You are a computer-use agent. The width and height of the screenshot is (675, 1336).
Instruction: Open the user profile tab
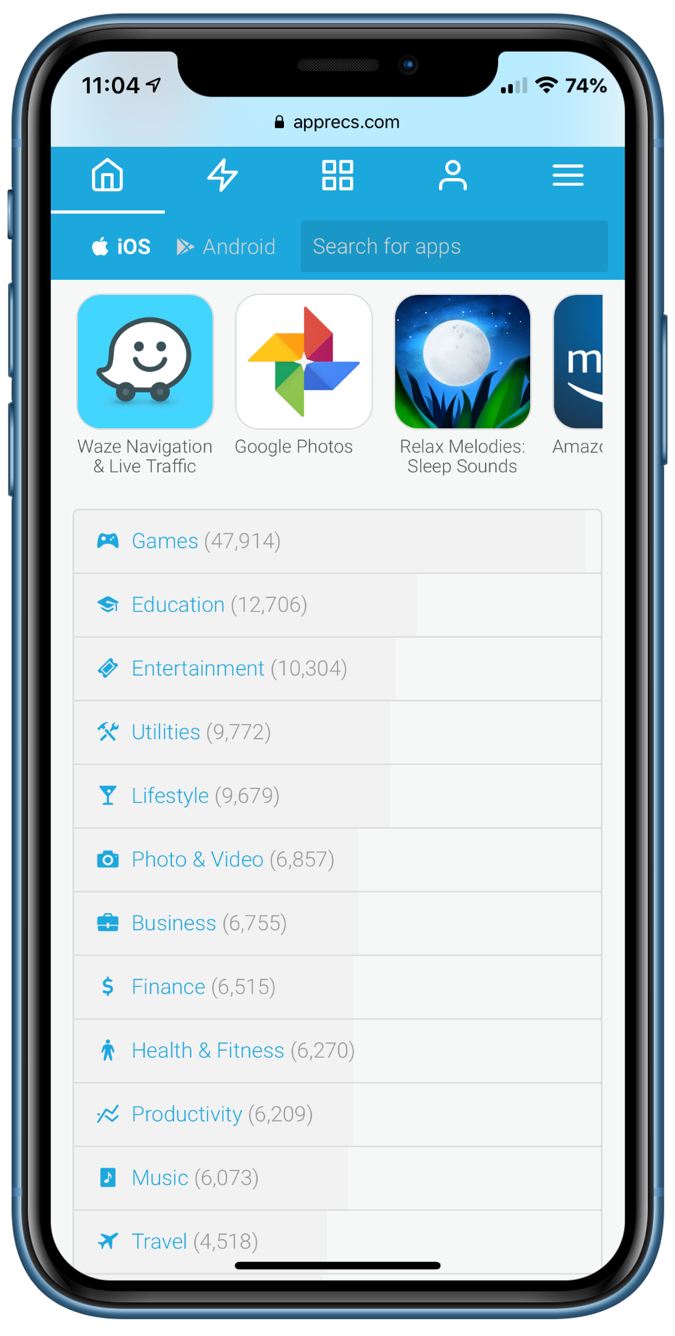(x=452, y=176)
